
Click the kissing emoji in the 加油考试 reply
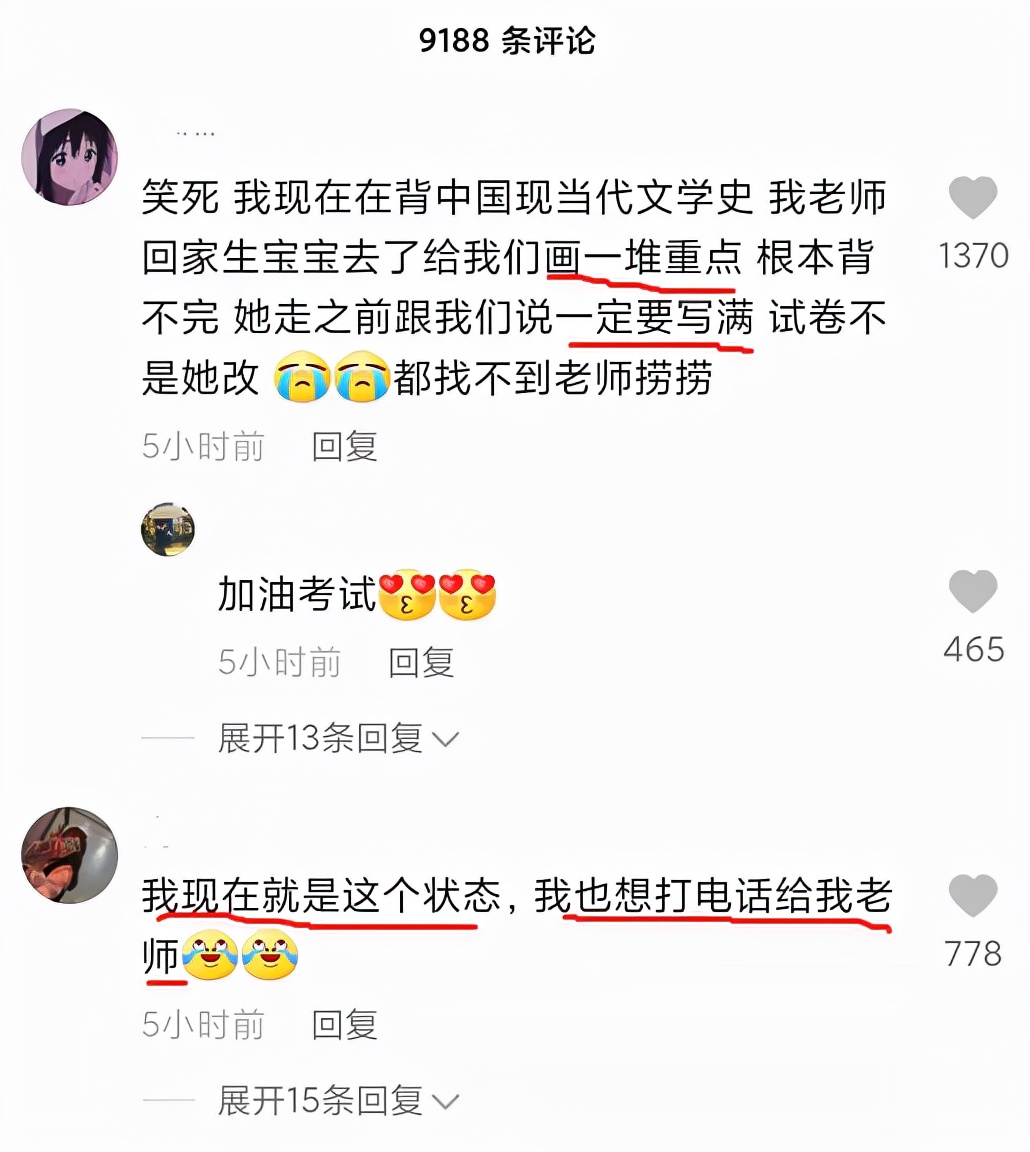404,593
